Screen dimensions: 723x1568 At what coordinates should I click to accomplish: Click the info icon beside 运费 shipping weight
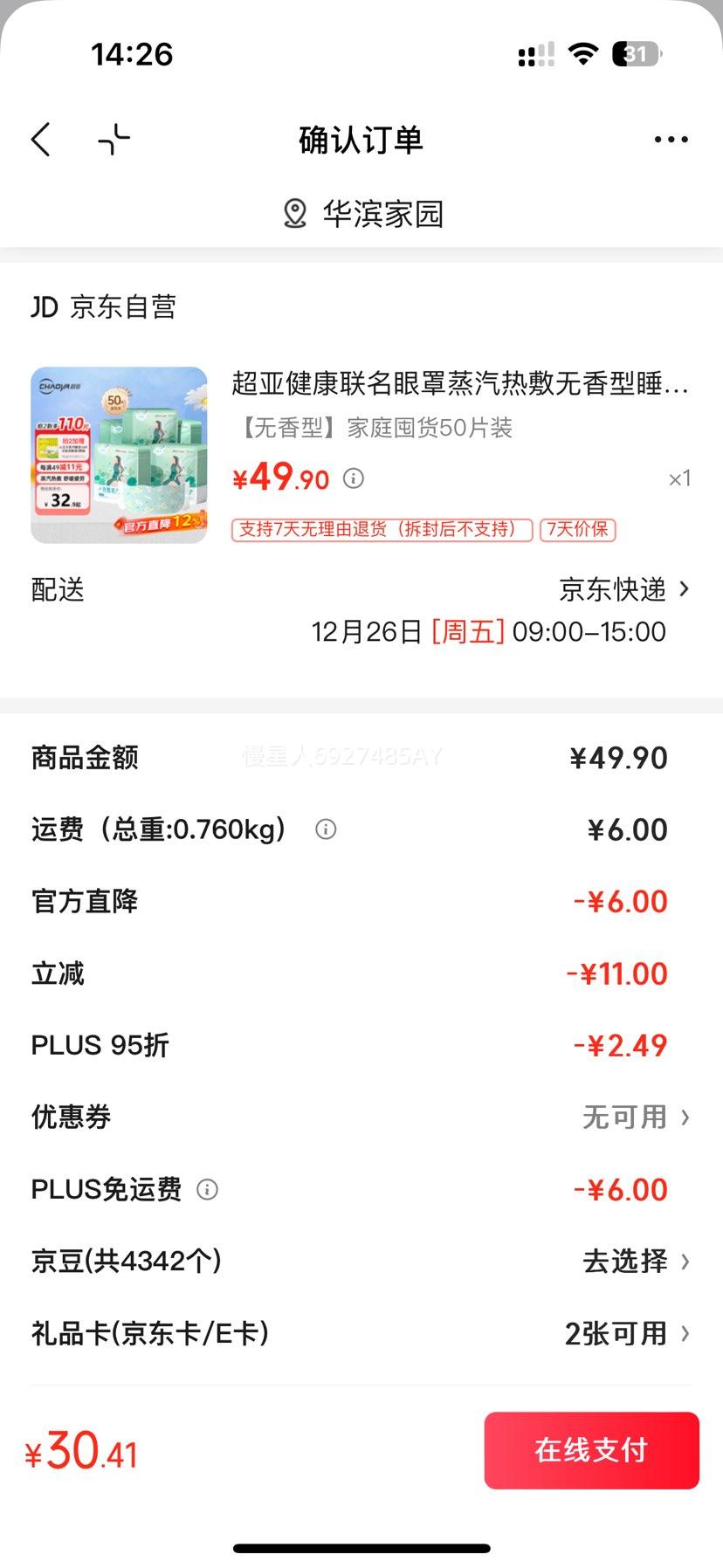326,829
